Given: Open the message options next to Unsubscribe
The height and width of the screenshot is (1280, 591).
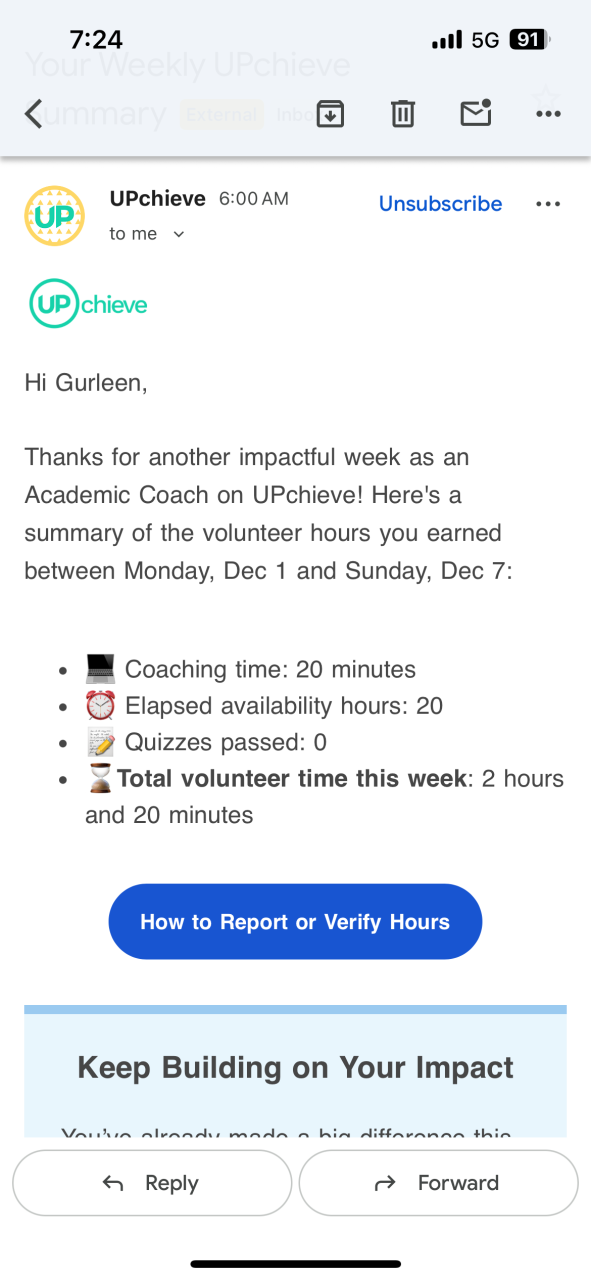Looking at the screenshot, I should point(548,204).
